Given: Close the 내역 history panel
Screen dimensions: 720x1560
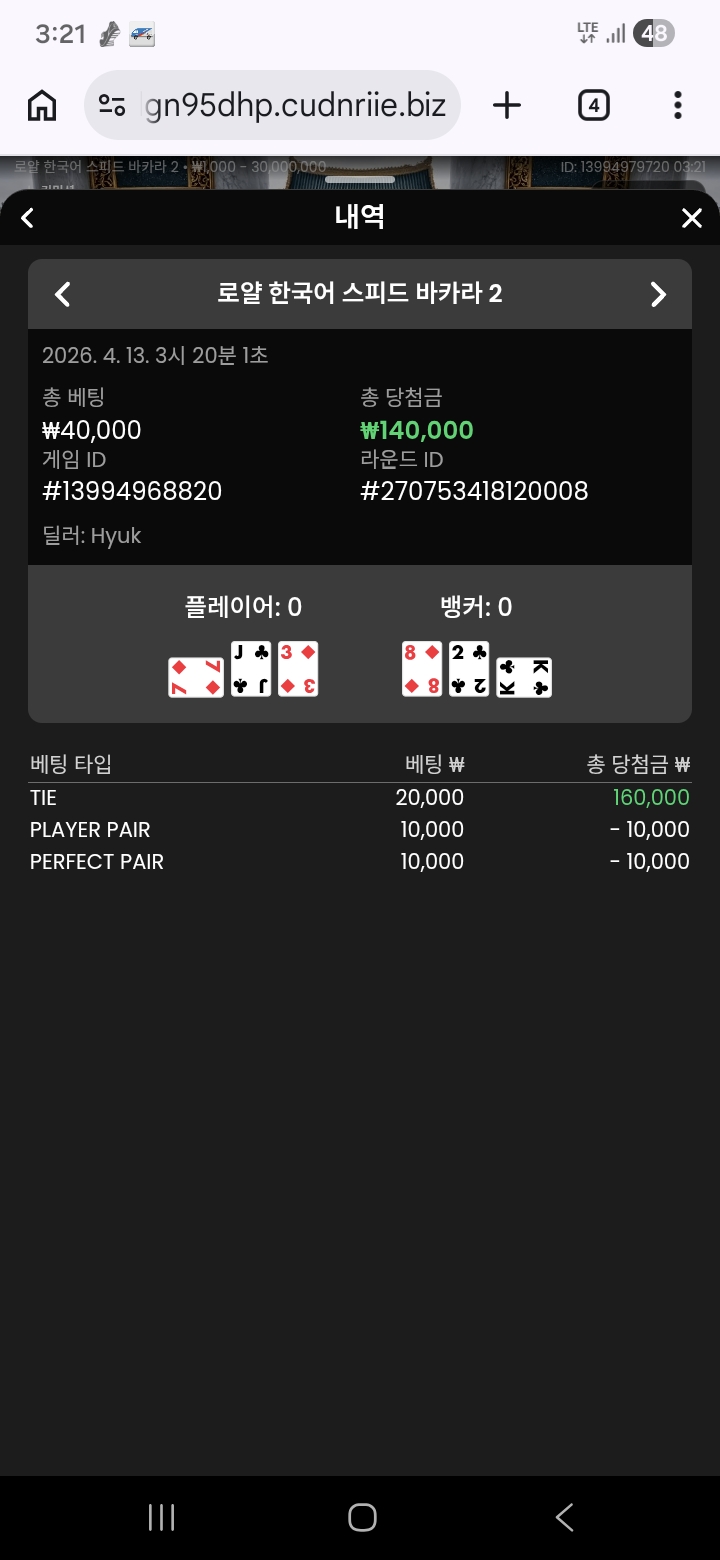Looking at the screenshot, I should click(691, 218).
